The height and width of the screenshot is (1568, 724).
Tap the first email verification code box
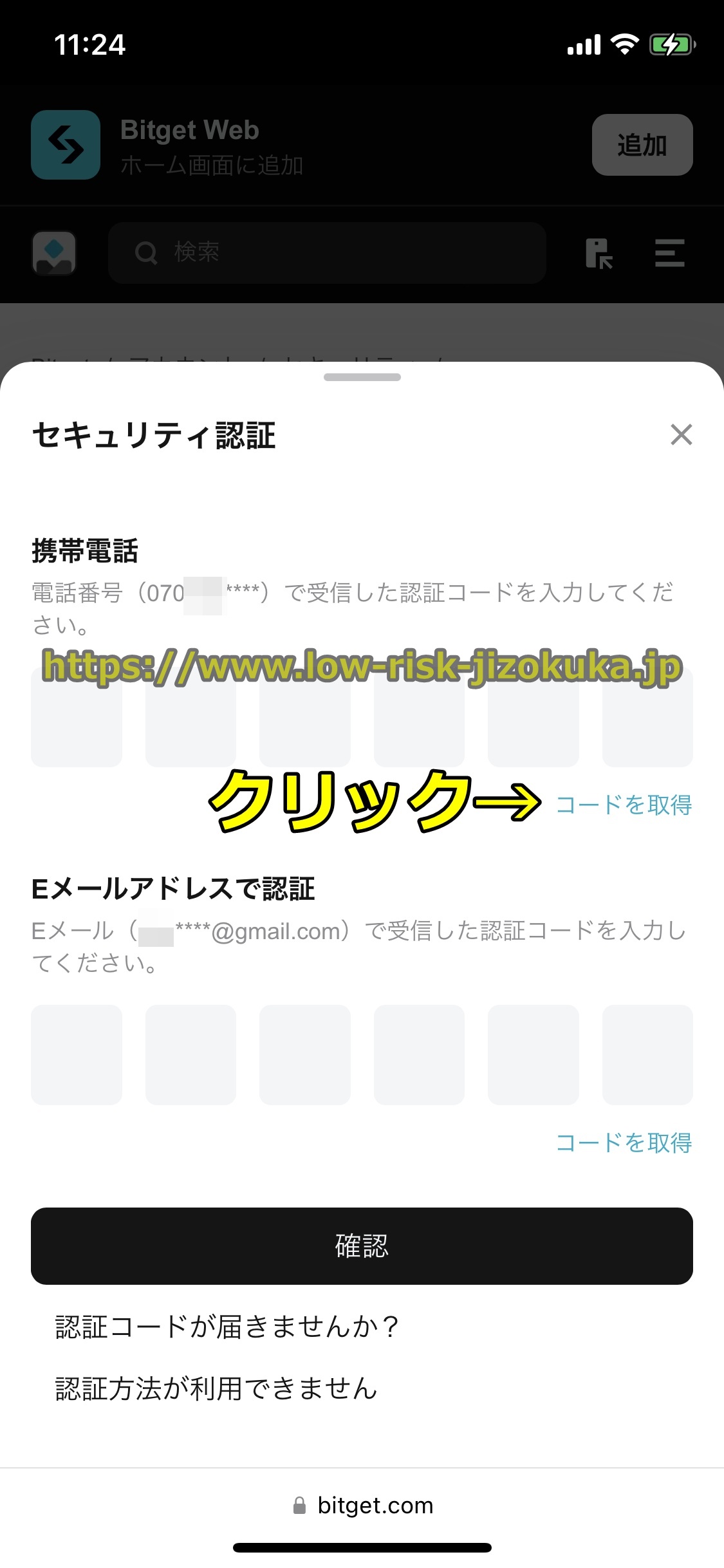[x=77, y=1055]
